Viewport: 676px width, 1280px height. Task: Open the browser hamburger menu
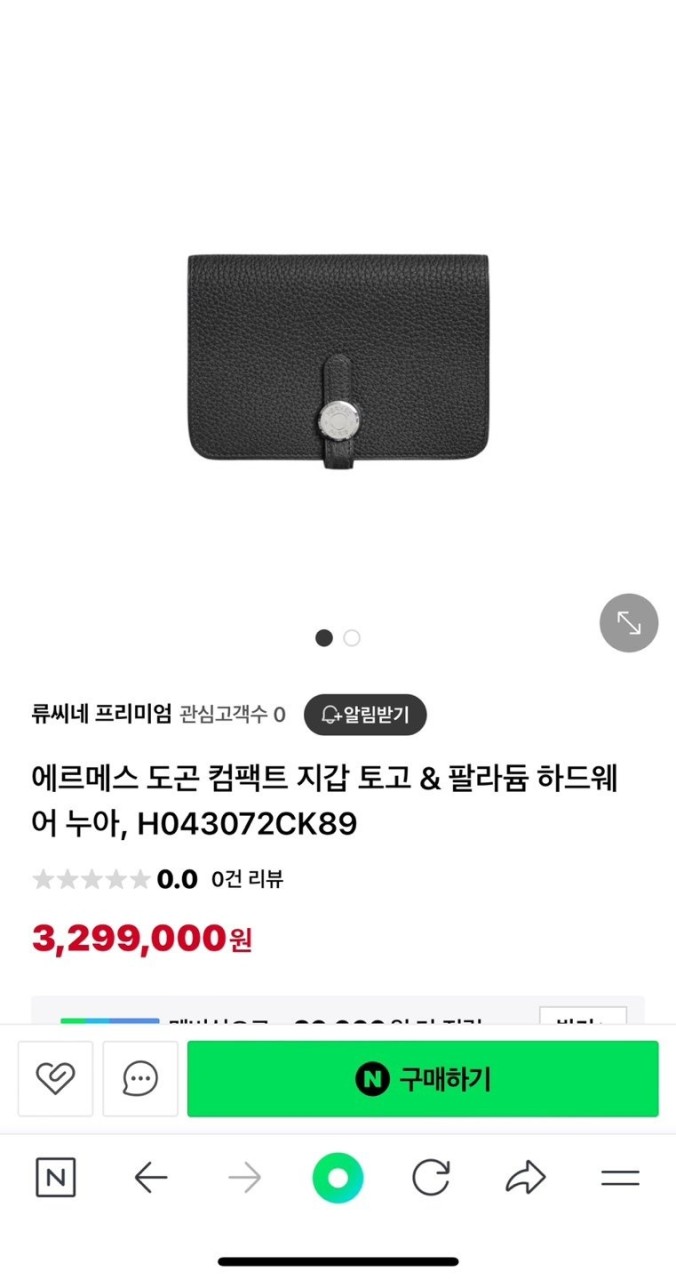pyautogui.click(x=620, y=1178)
